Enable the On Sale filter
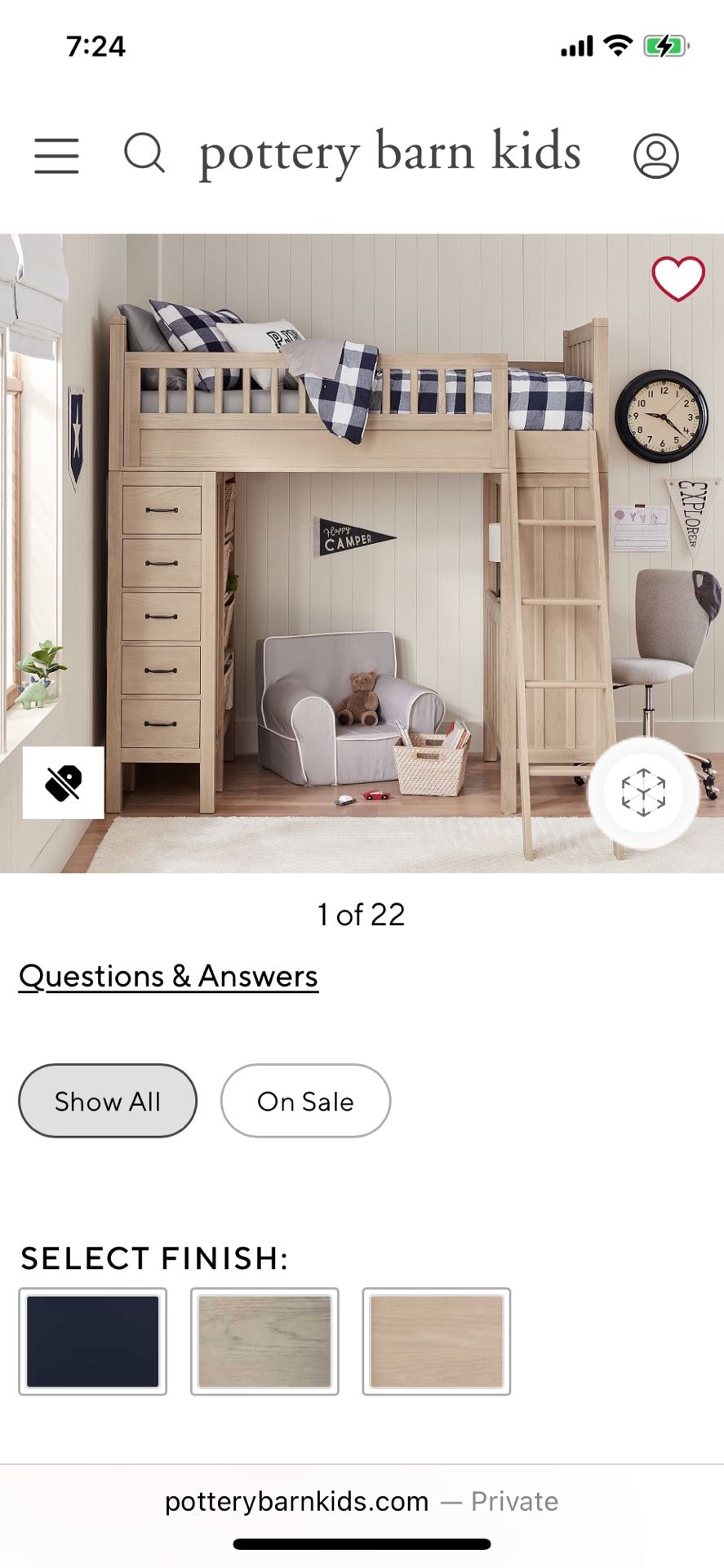This screenshot has width=724, height=1568. [x=305, y=1100]
